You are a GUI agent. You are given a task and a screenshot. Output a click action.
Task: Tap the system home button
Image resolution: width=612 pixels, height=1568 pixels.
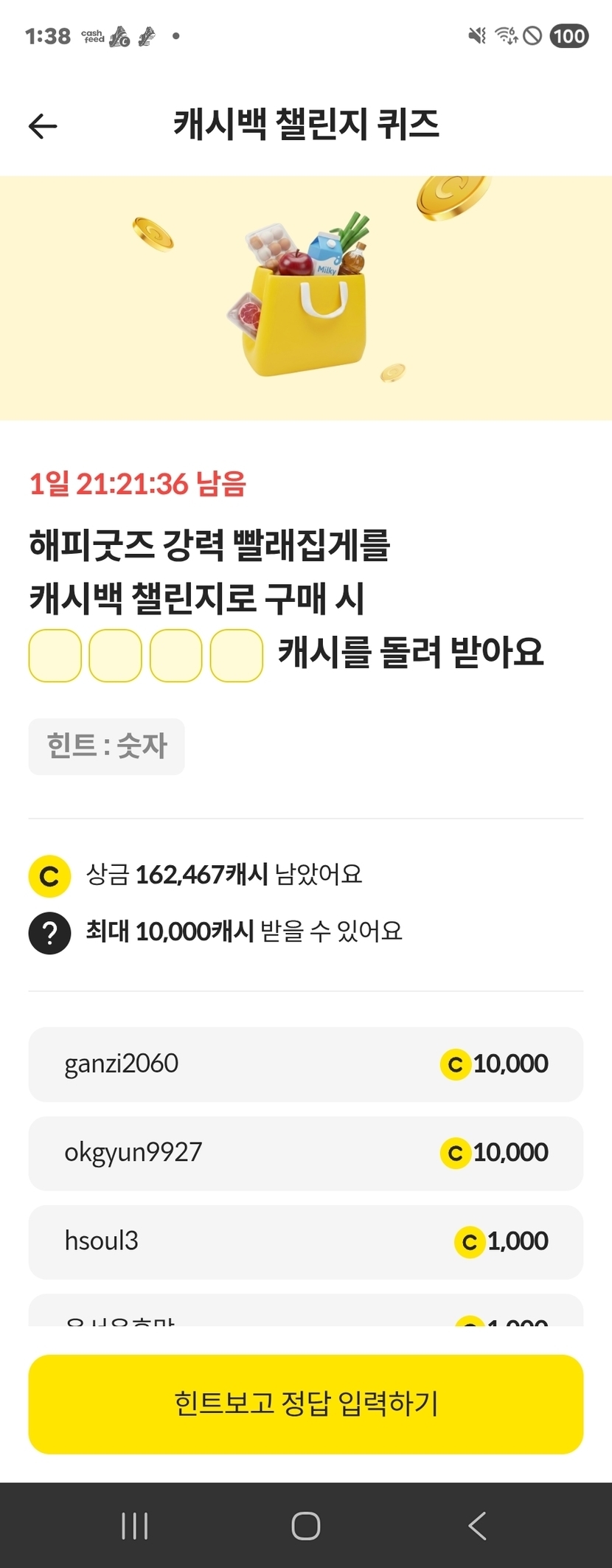(x=306, y=1525)
